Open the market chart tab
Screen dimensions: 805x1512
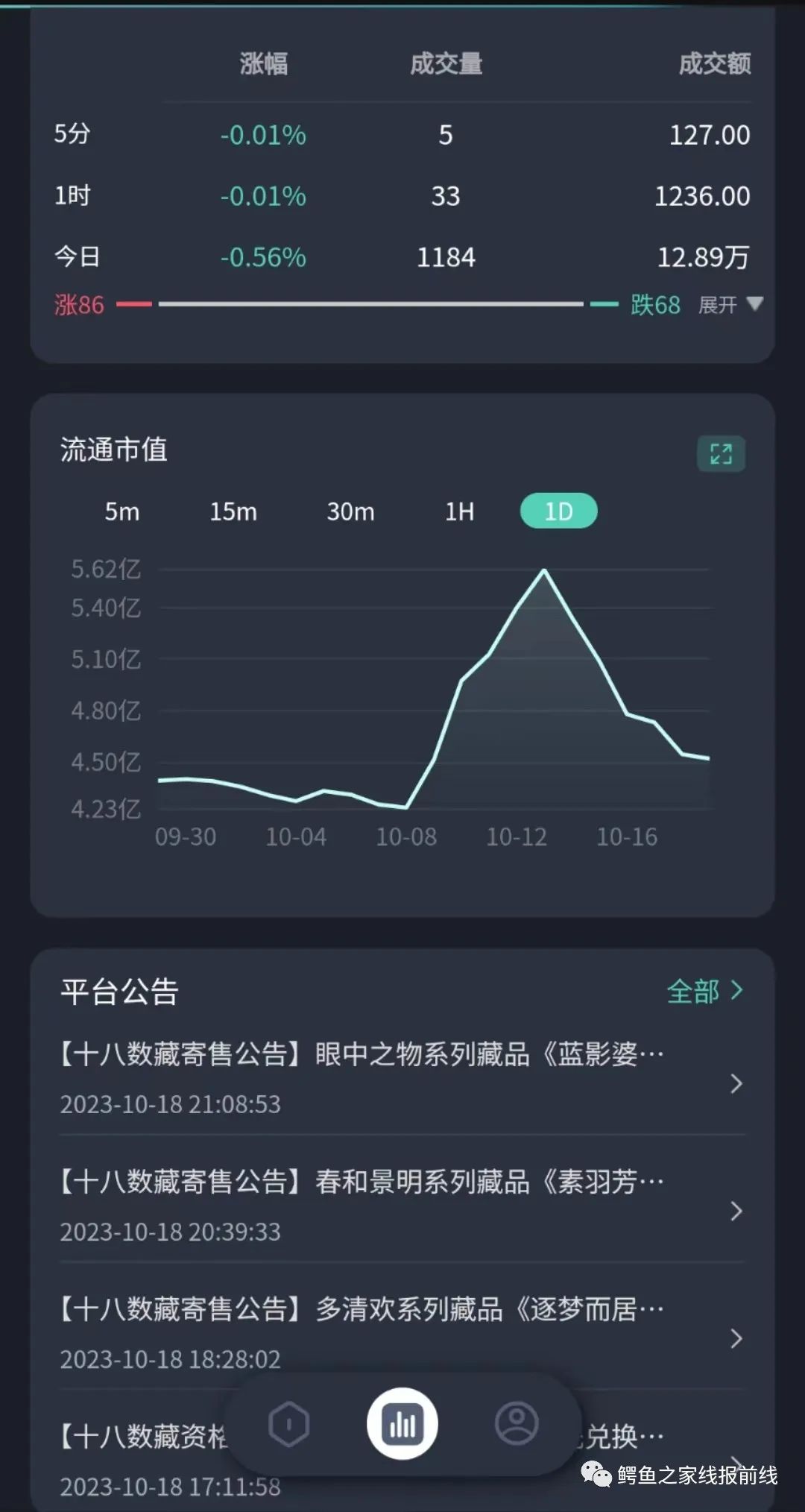coord(402,1425)
